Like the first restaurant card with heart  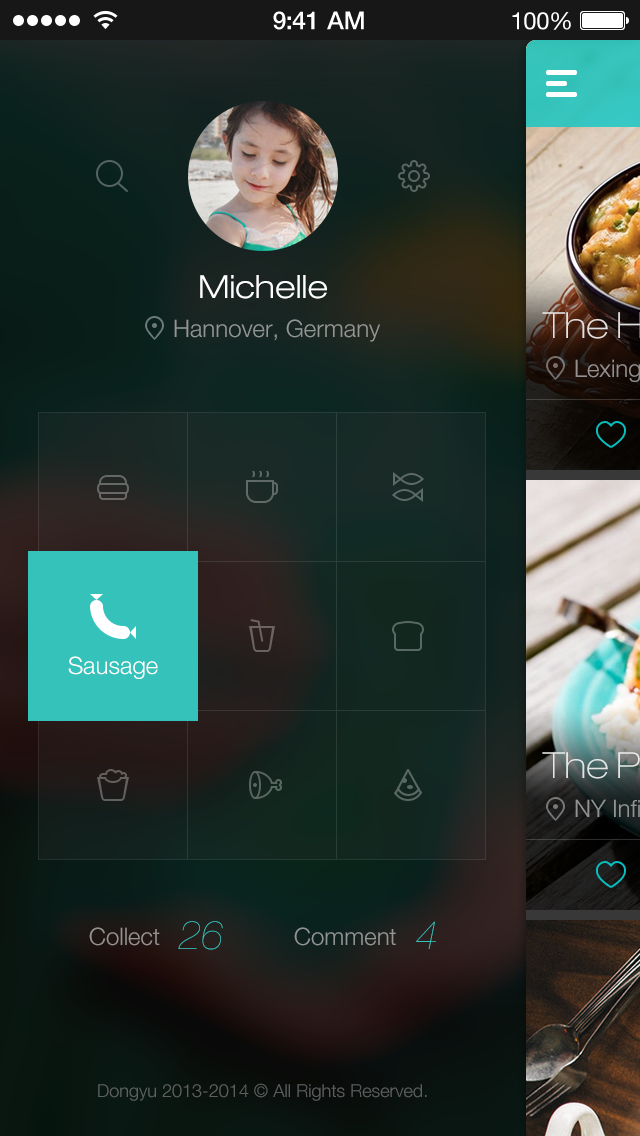pyautogui.click(x=610, y=435)
